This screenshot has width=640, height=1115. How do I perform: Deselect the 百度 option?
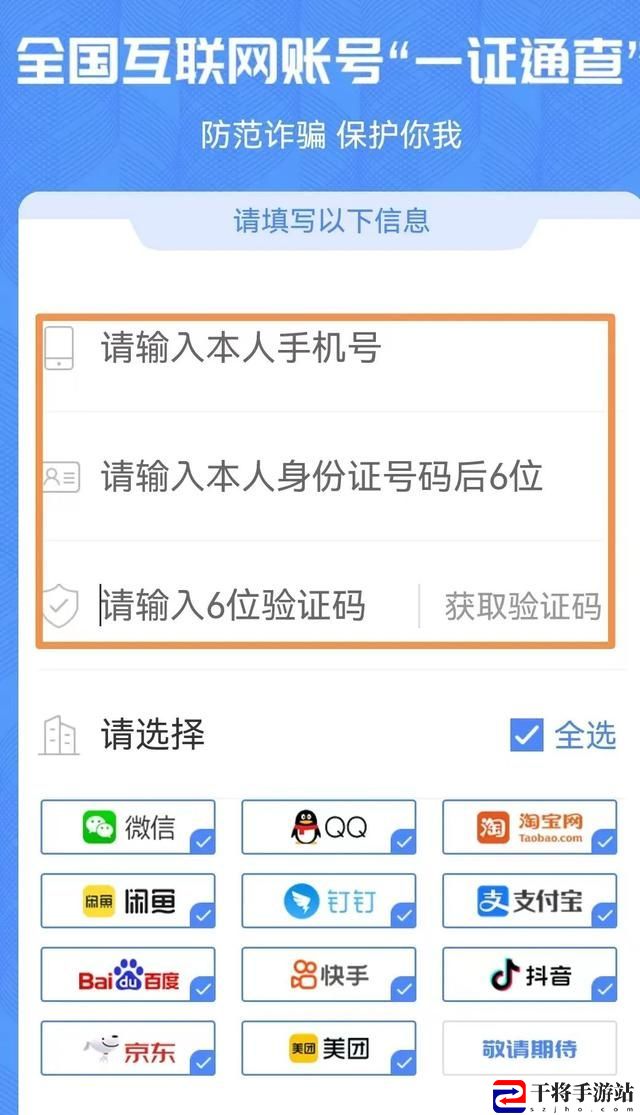click(x=128, y=975)
